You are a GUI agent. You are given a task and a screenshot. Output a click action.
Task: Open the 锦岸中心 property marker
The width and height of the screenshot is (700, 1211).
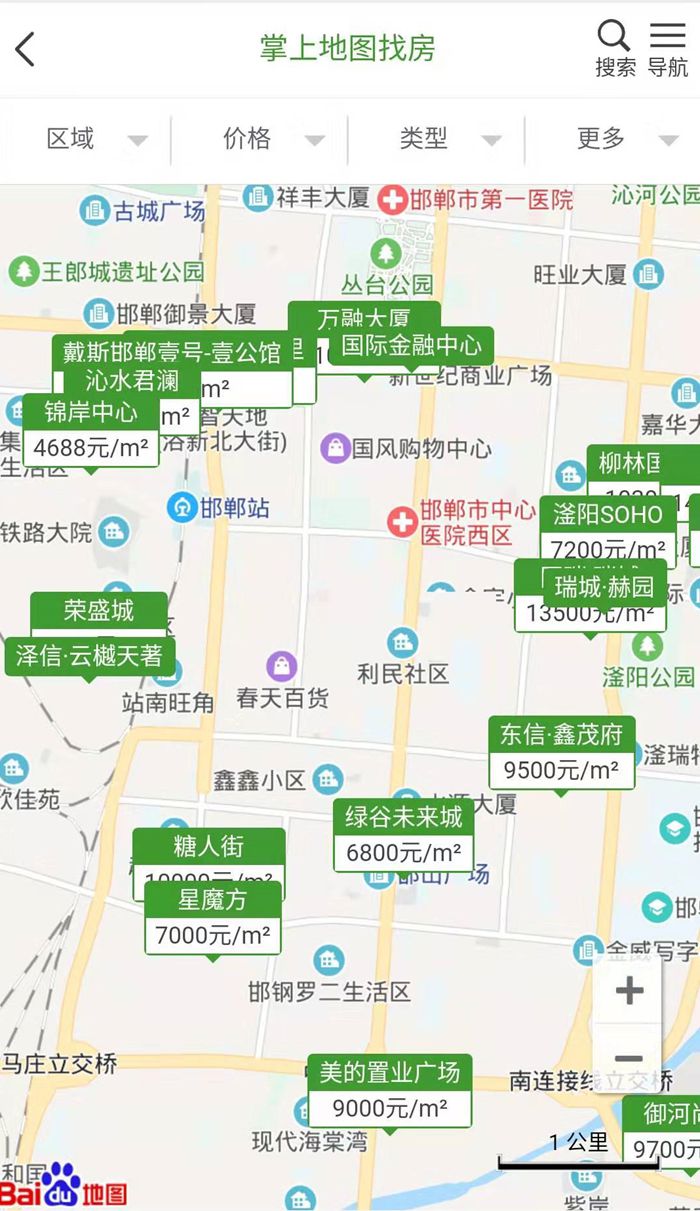[x=91, y=430]
